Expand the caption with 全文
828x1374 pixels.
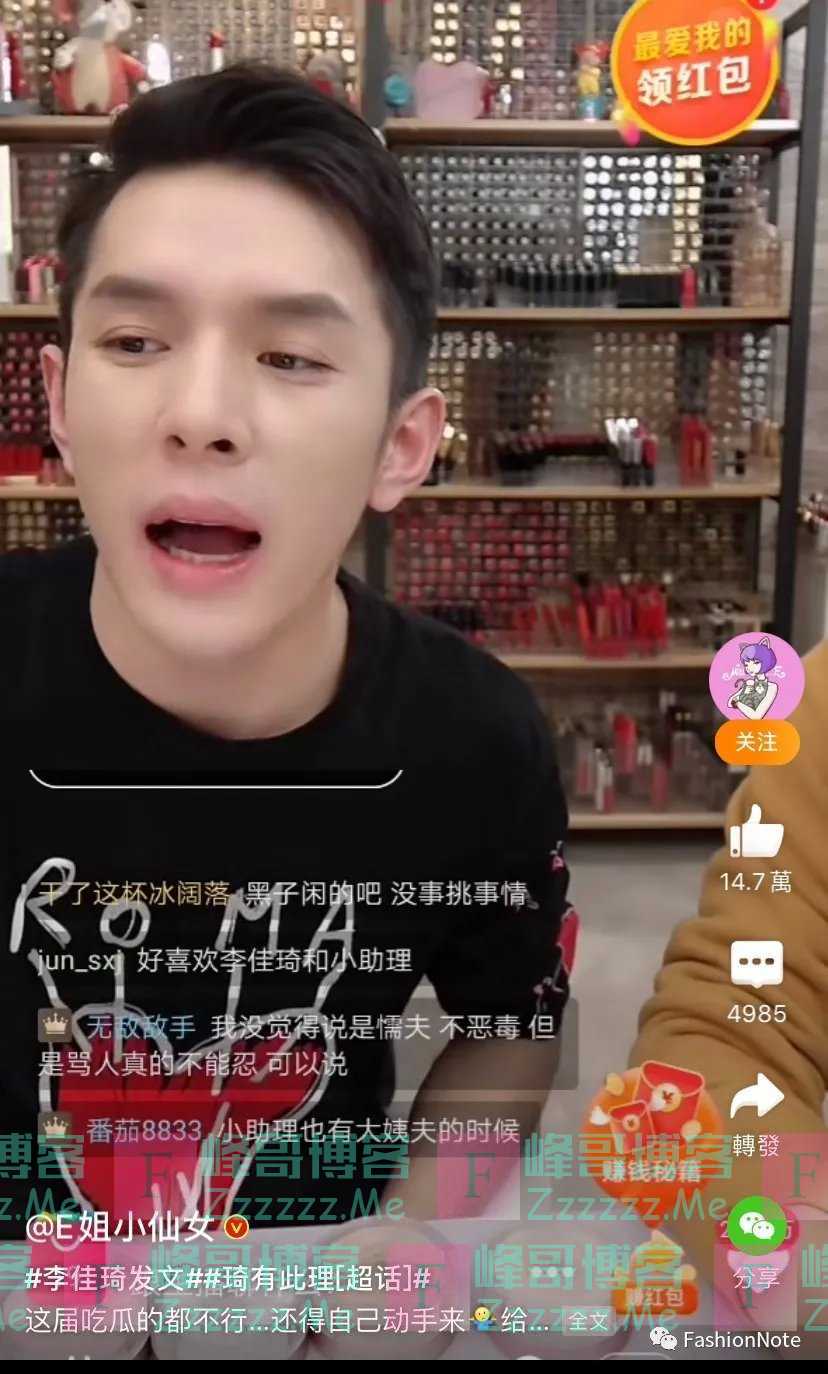(x=588, y=1320)
